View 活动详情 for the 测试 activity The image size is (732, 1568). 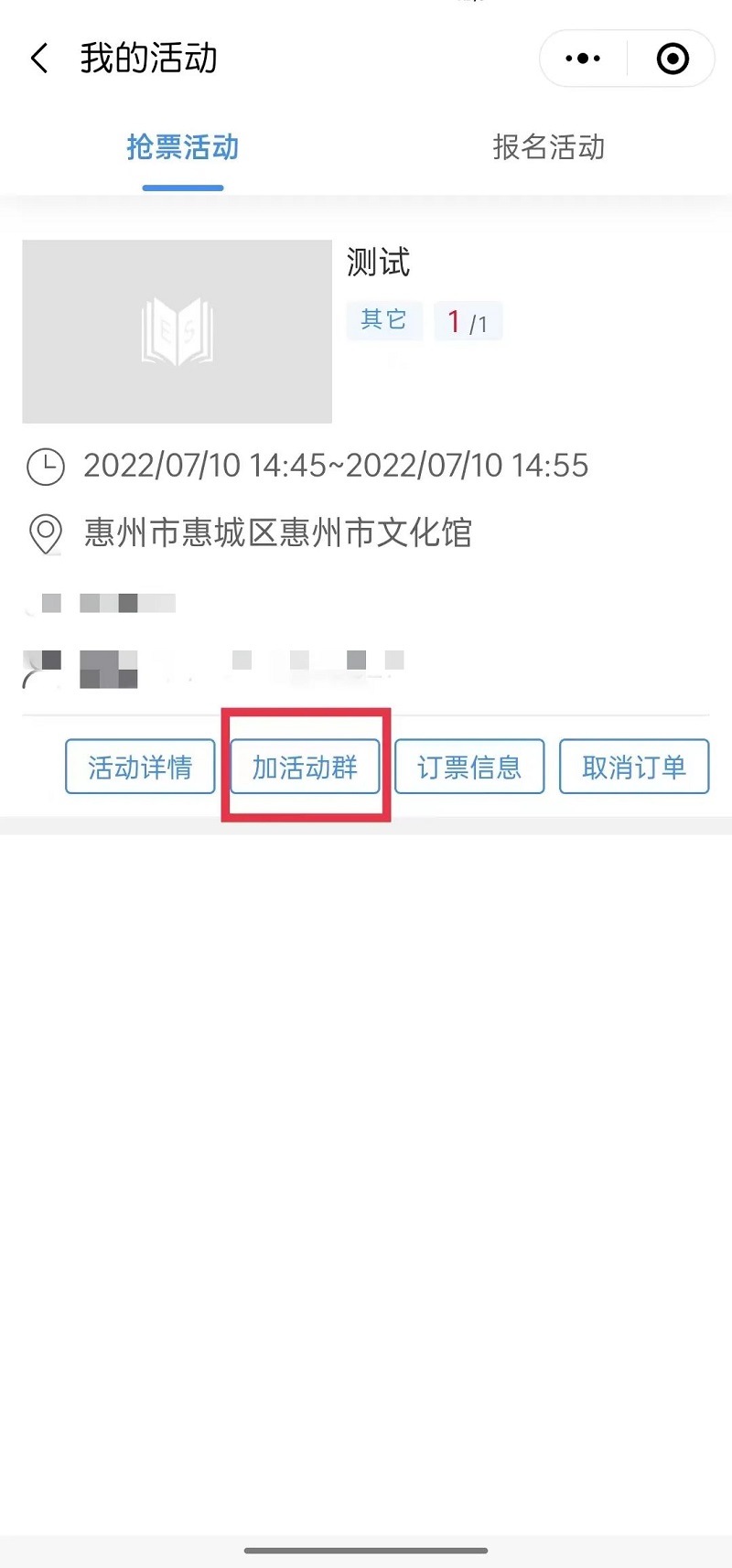point(140,767)
